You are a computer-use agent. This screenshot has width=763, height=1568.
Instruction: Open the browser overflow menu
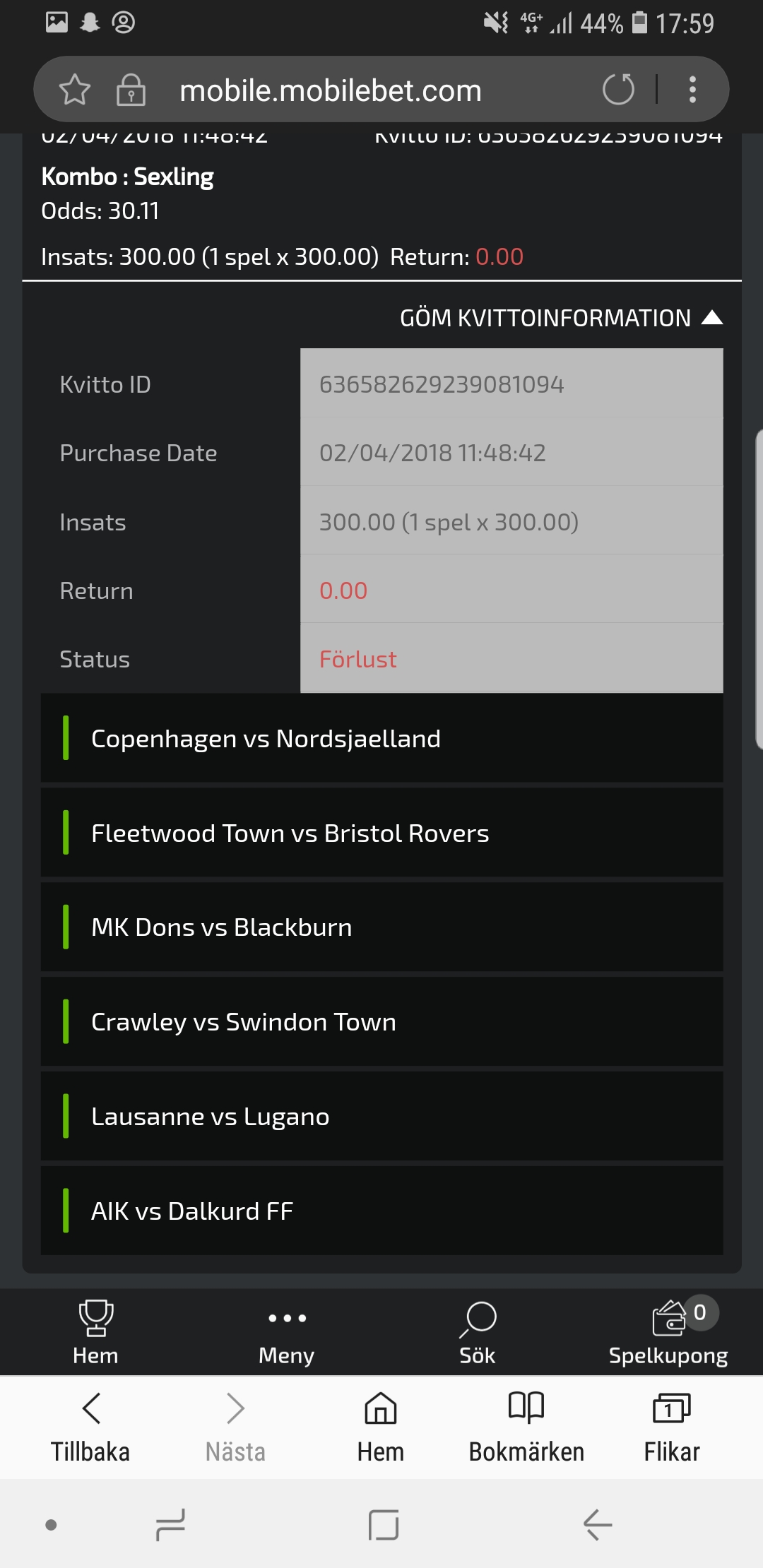pos(692,90)
